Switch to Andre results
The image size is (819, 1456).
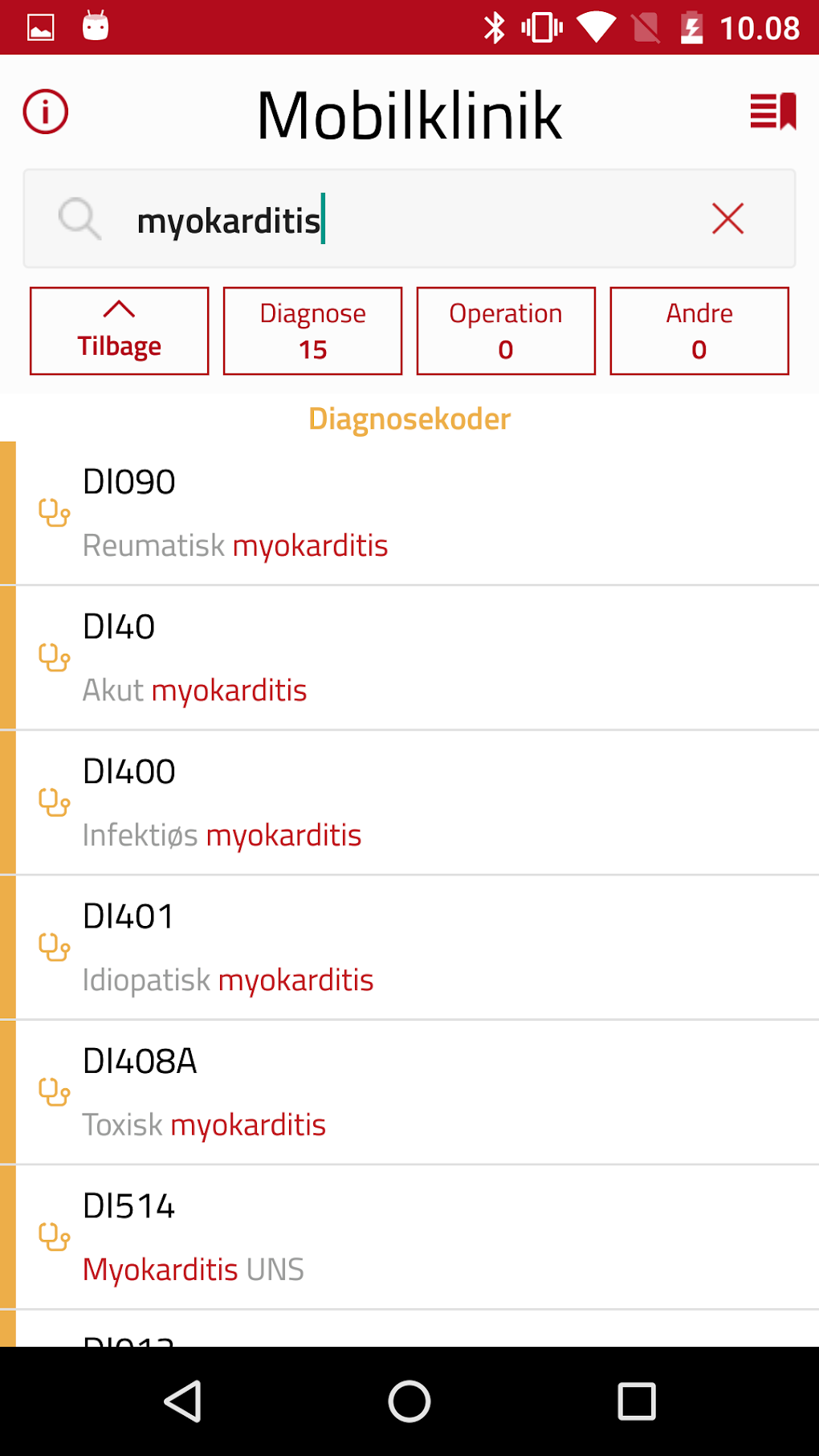tap(699, 331)
